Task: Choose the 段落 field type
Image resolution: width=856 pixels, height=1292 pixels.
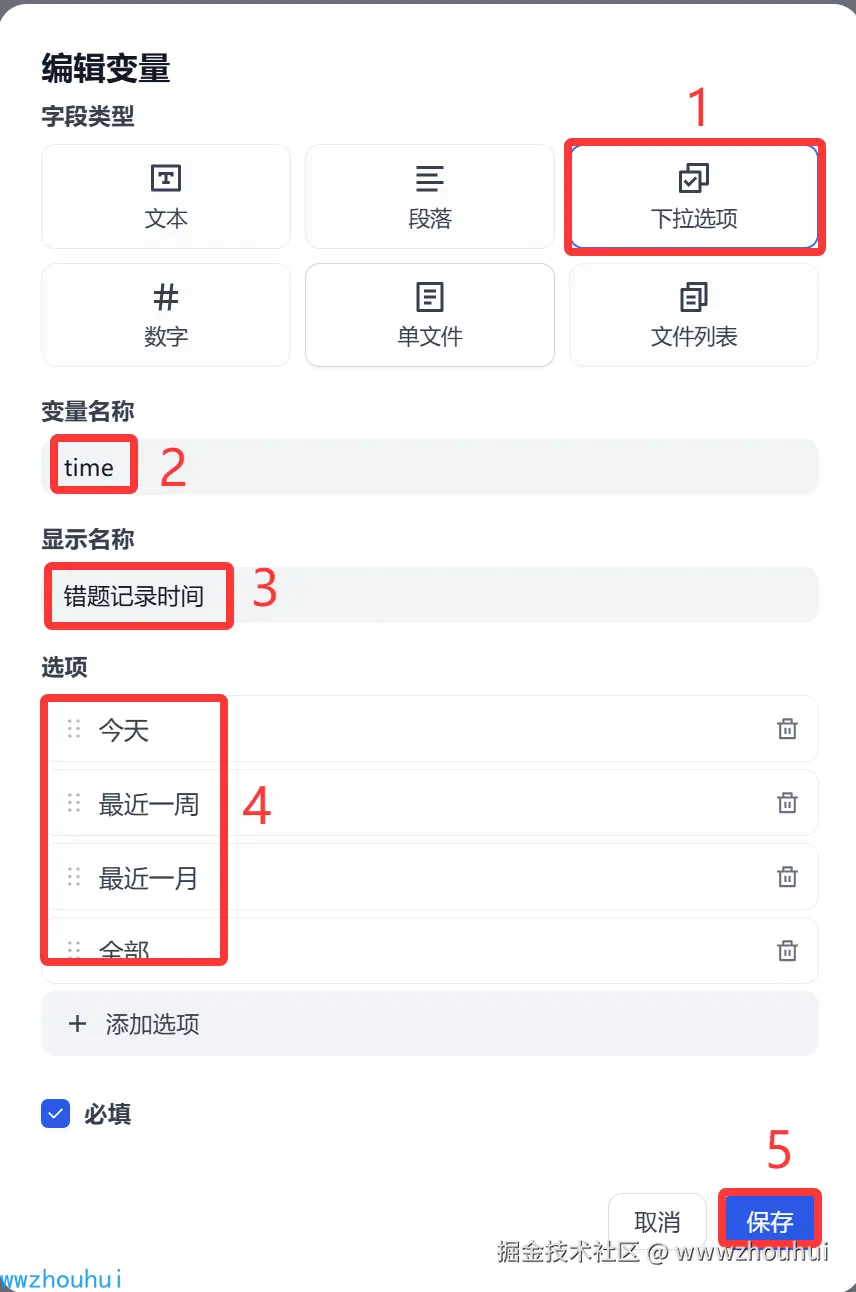Action: 430,196
